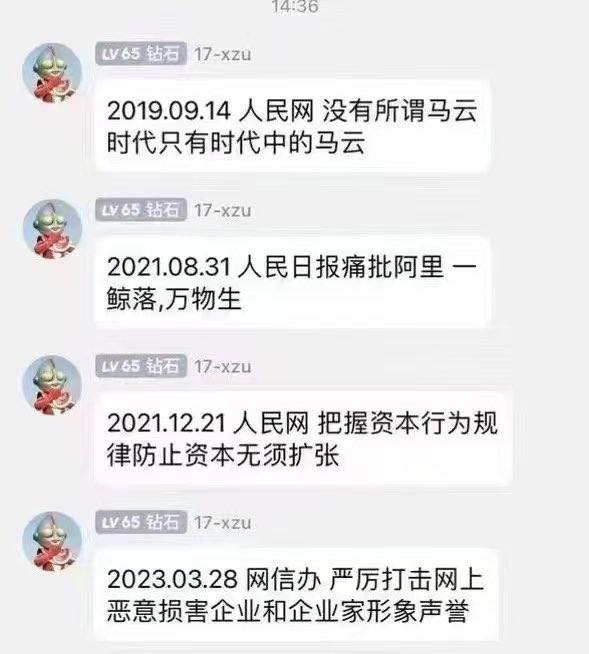Image resolution: width=589 pixels, height=654 pixels.
Task: View sender profile from the 2021.12.21 message avatar
Action: point(52,385)
